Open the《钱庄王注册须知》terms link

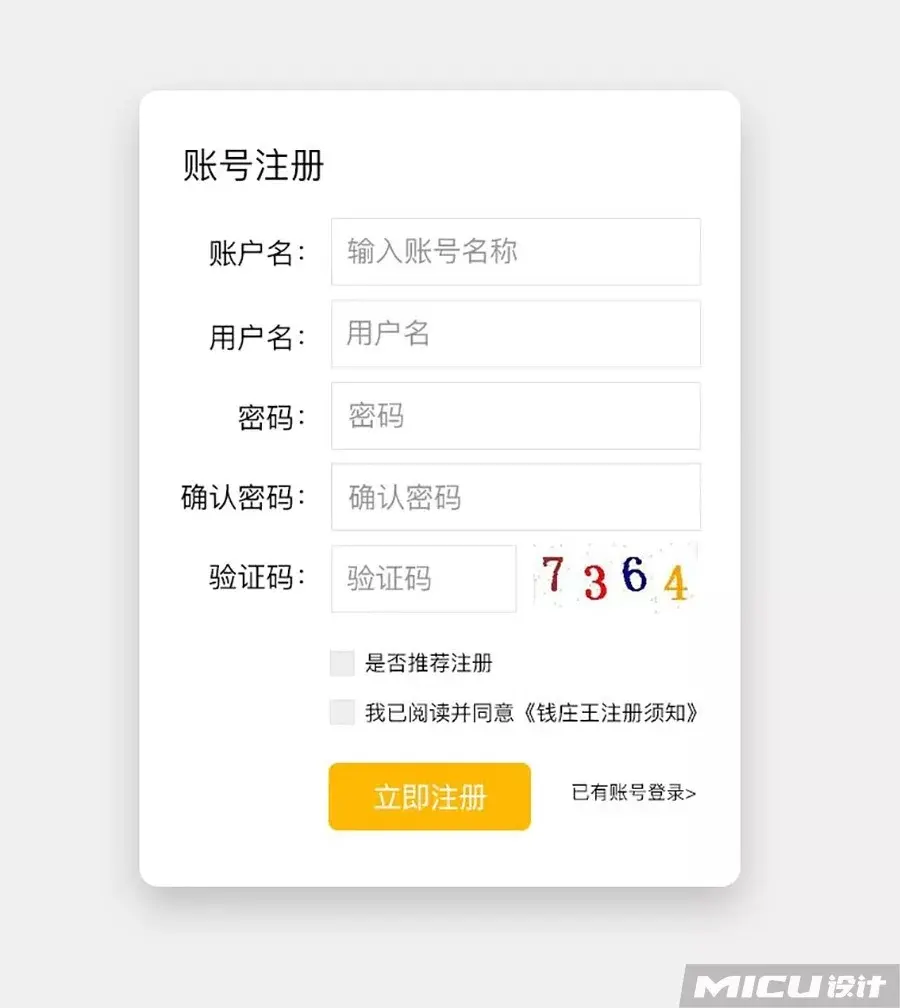click(x=610, y=713)
